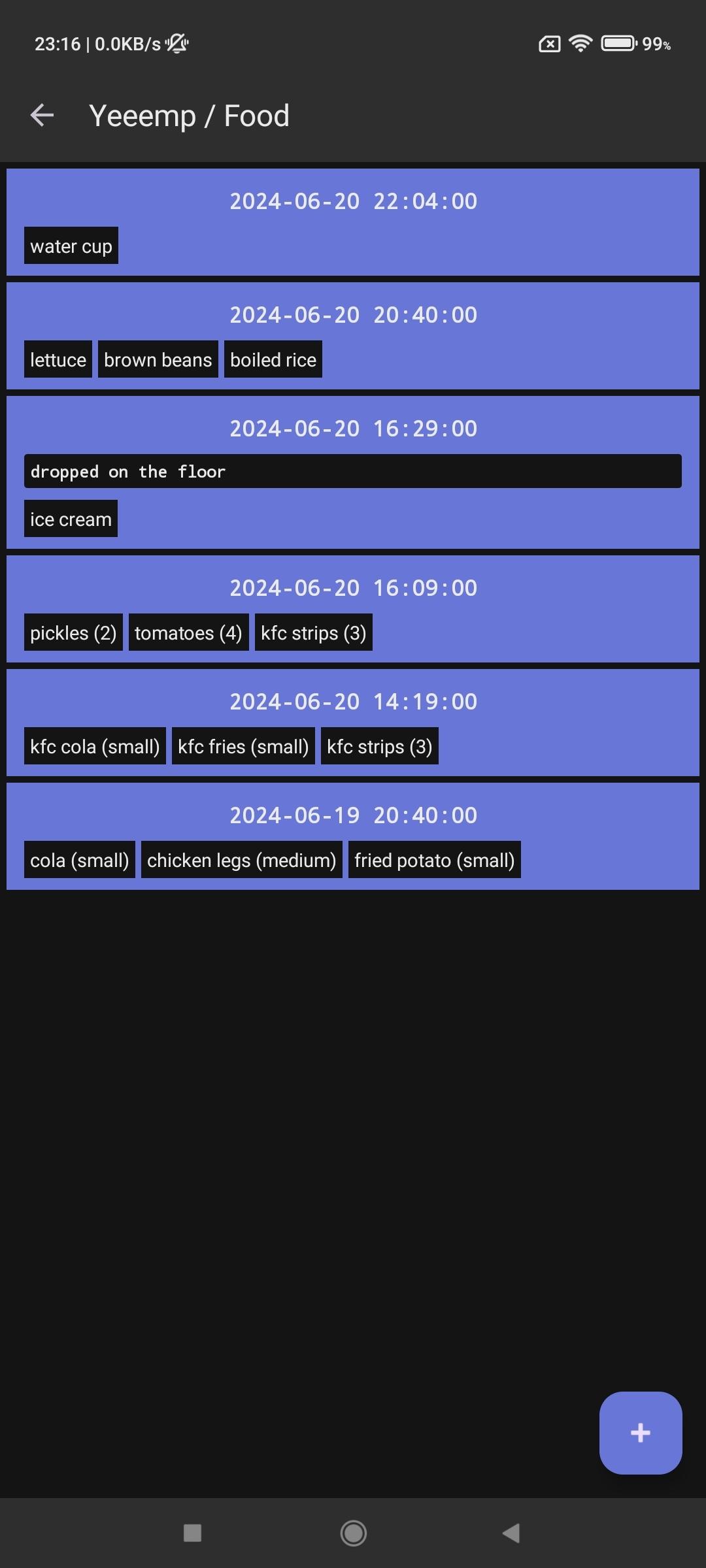Open the 22:04:00 water cup entry
Screen dimensions: 706x1568
tap(353, 222)
